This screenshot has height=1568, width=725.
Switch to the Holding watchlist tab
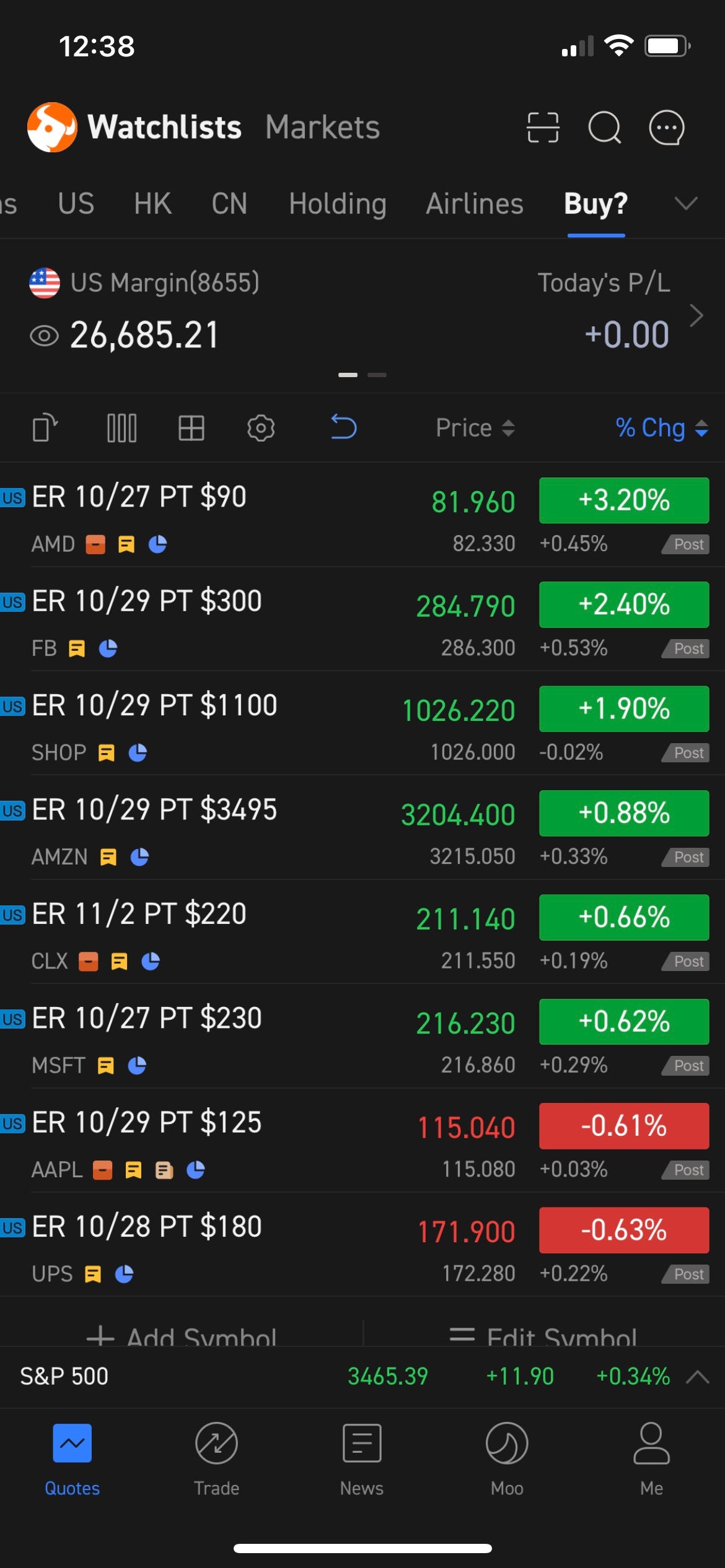[x=338, y=204]
